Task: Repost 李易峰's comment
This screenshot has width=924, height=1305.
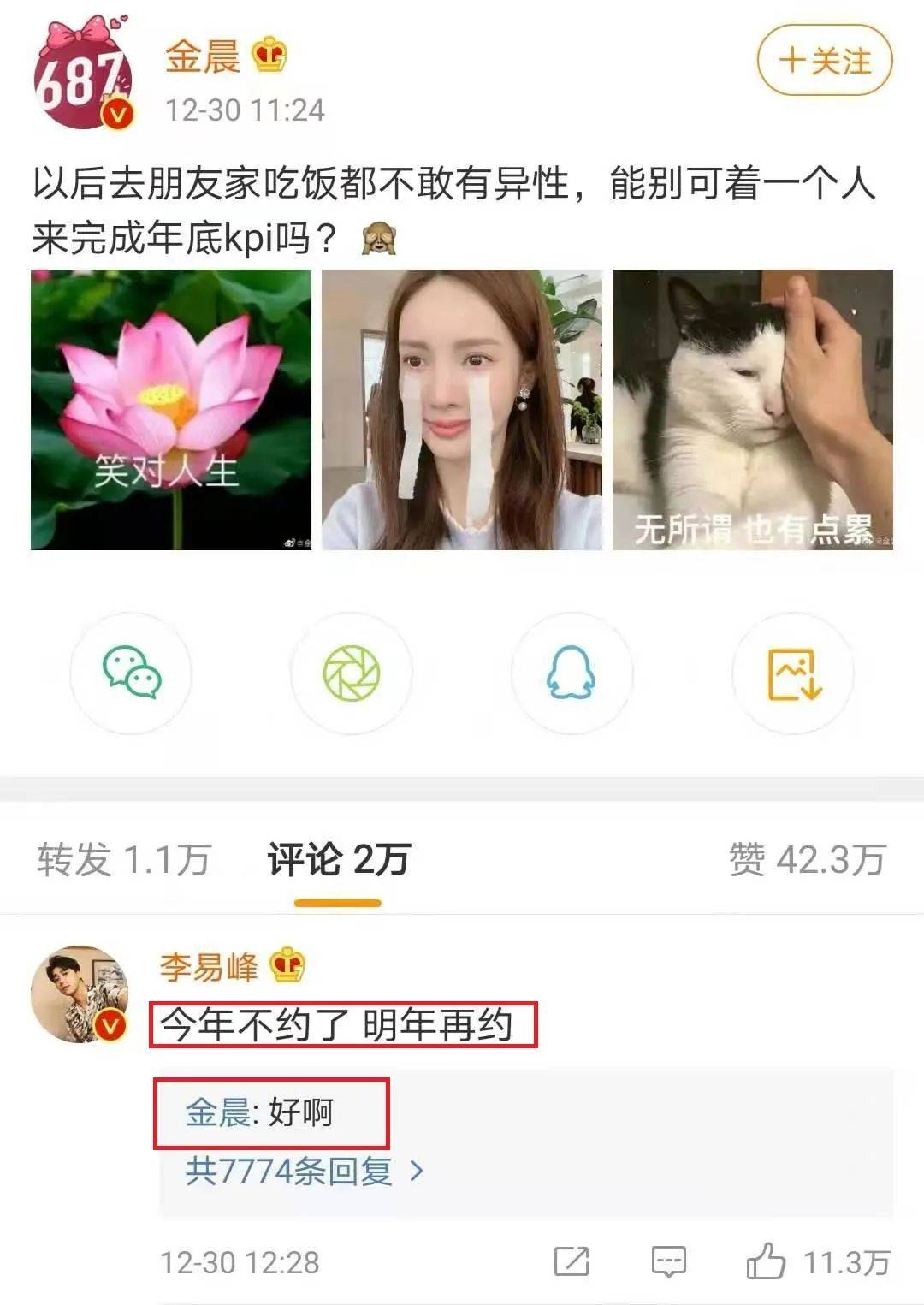Action: 572,1261
